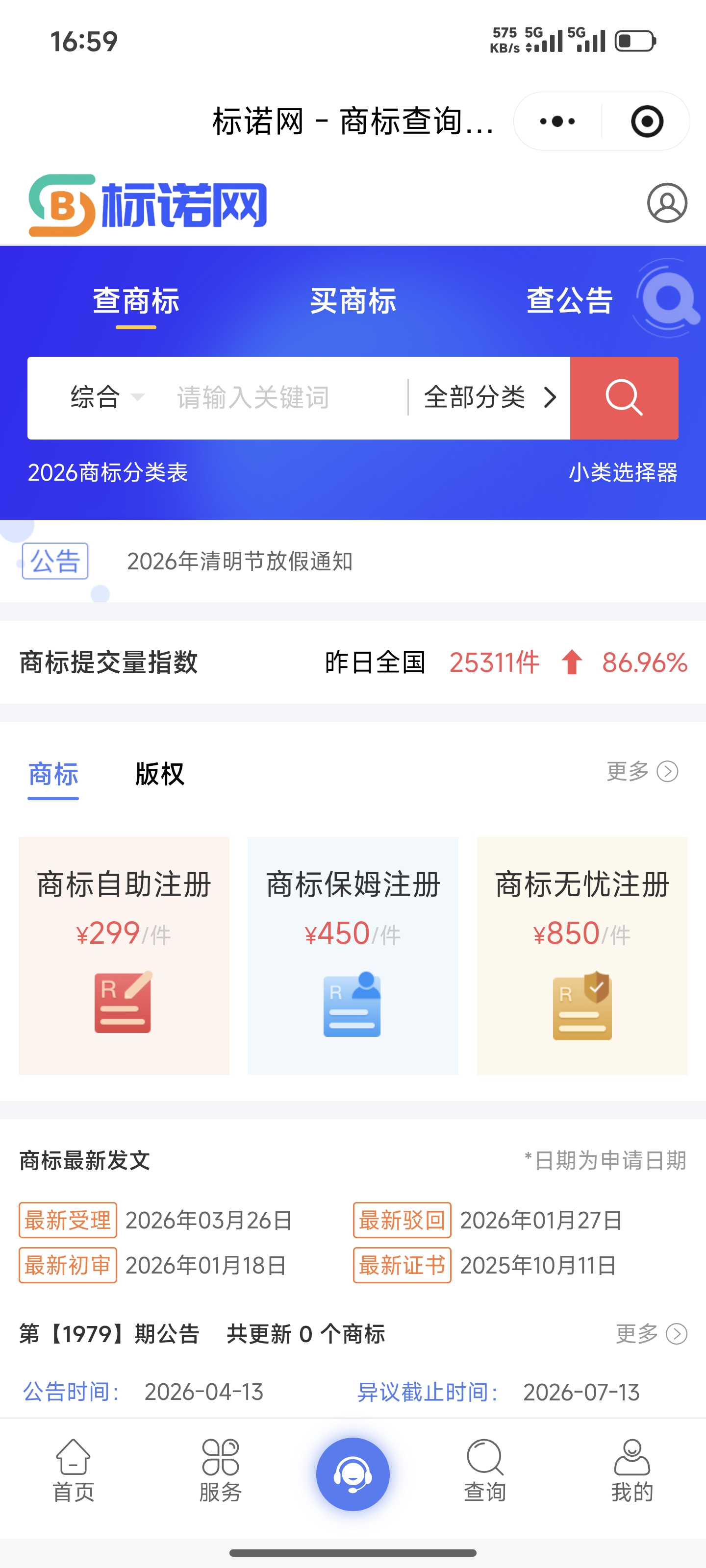This screenshot has width=706, height=1568.
Task: Open the 小类选择器 link
Action: coord(623,472)
